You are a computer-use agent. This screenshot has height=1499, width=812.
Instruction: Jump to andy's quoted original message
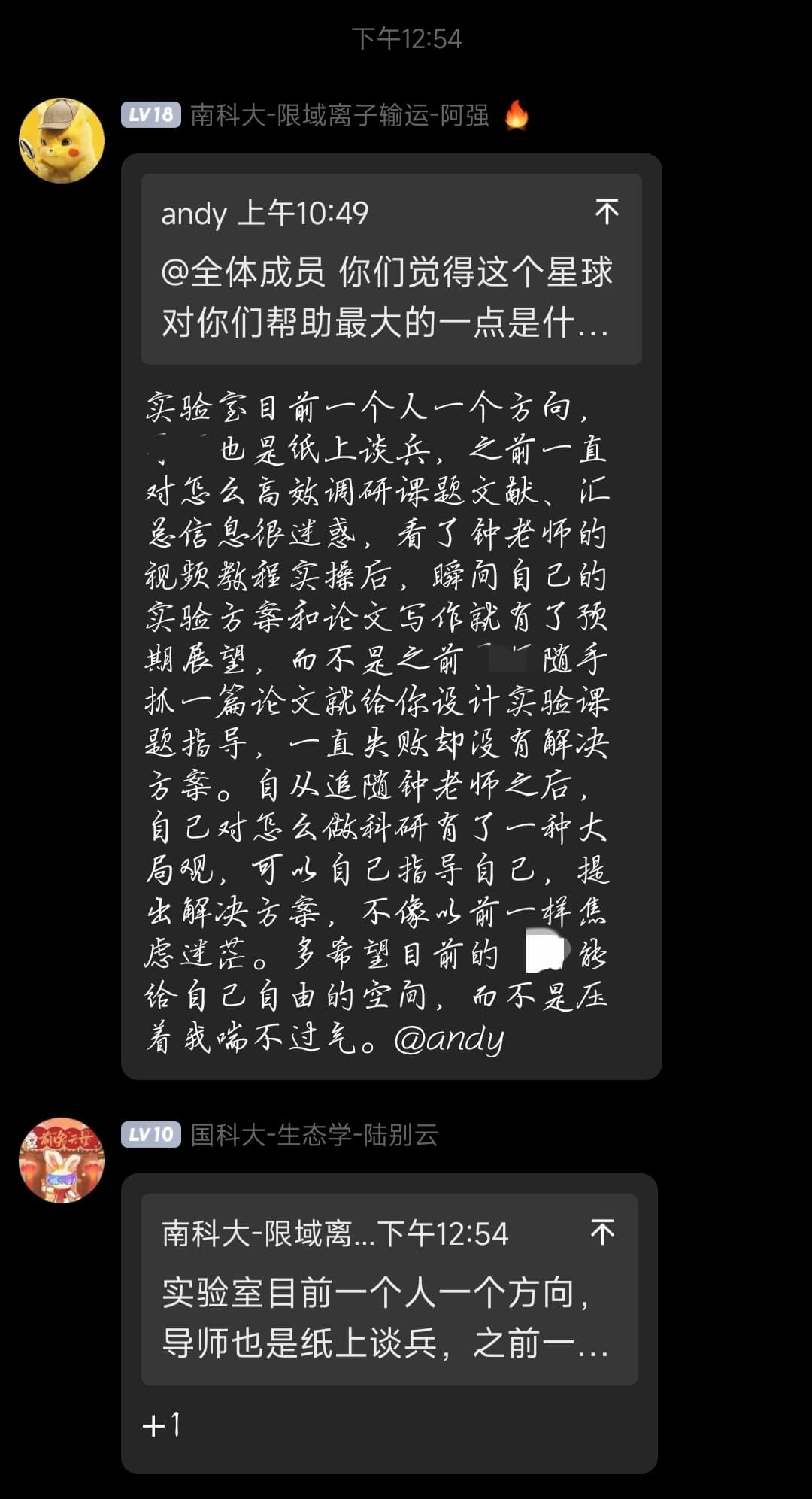(x=607, y=212)
